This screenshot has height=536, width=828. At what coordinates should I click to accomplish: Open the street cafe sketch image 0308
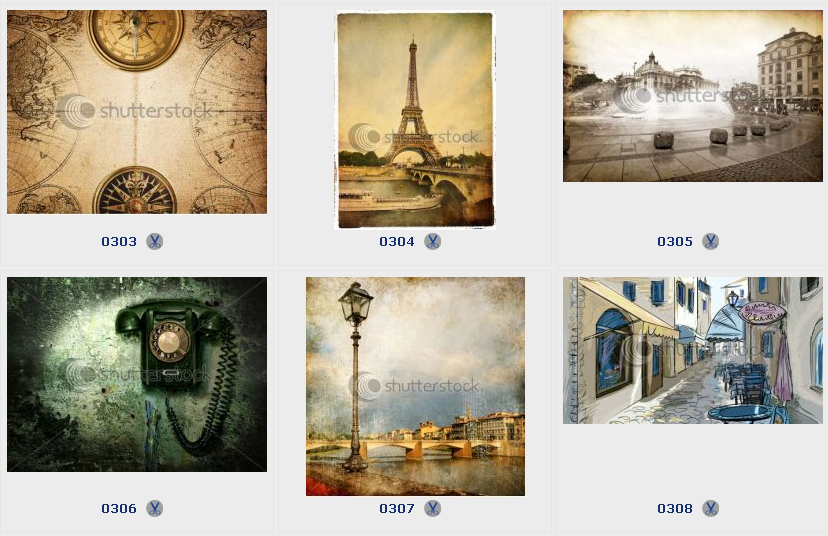click(692, 350)
